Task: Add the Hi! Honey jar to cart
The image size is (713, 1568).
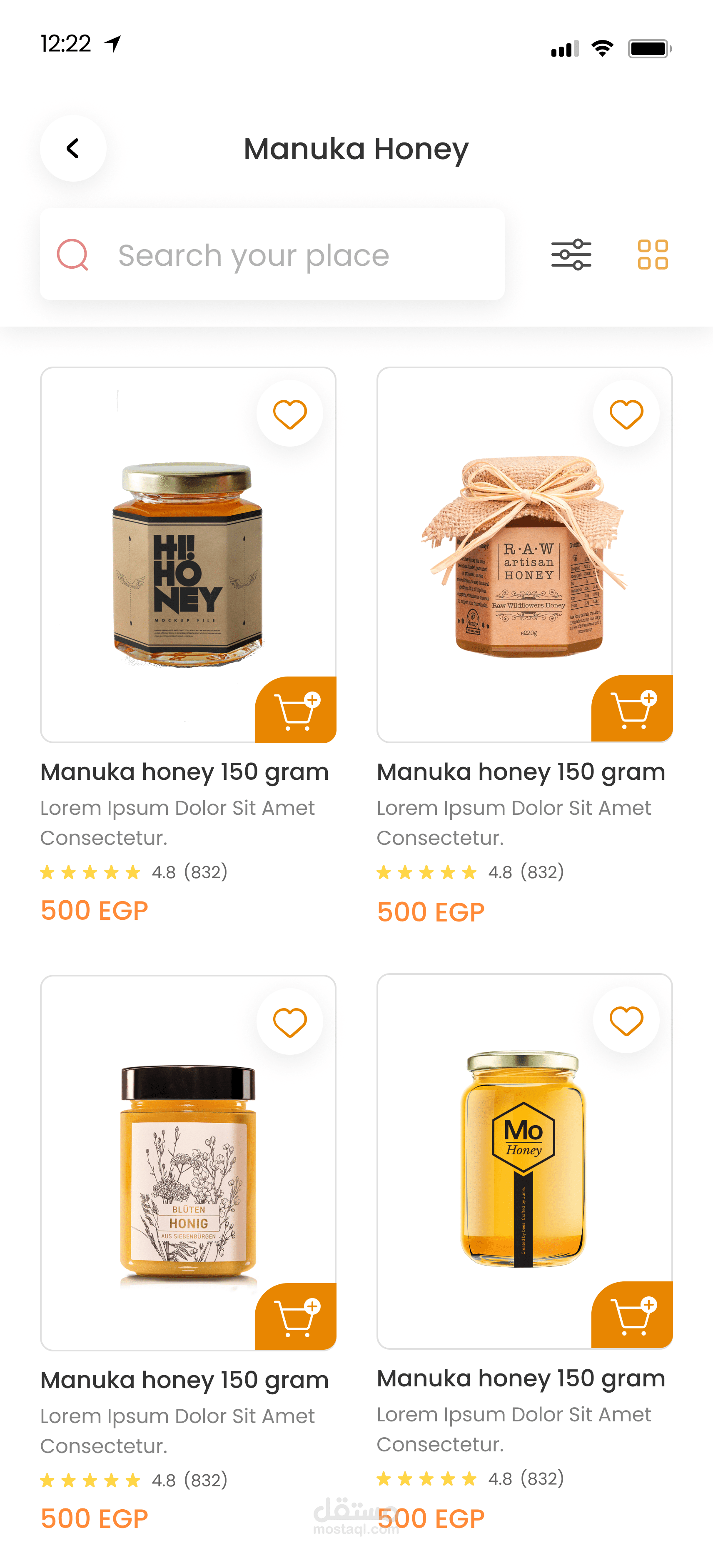Action: click(x=296, y=710)
